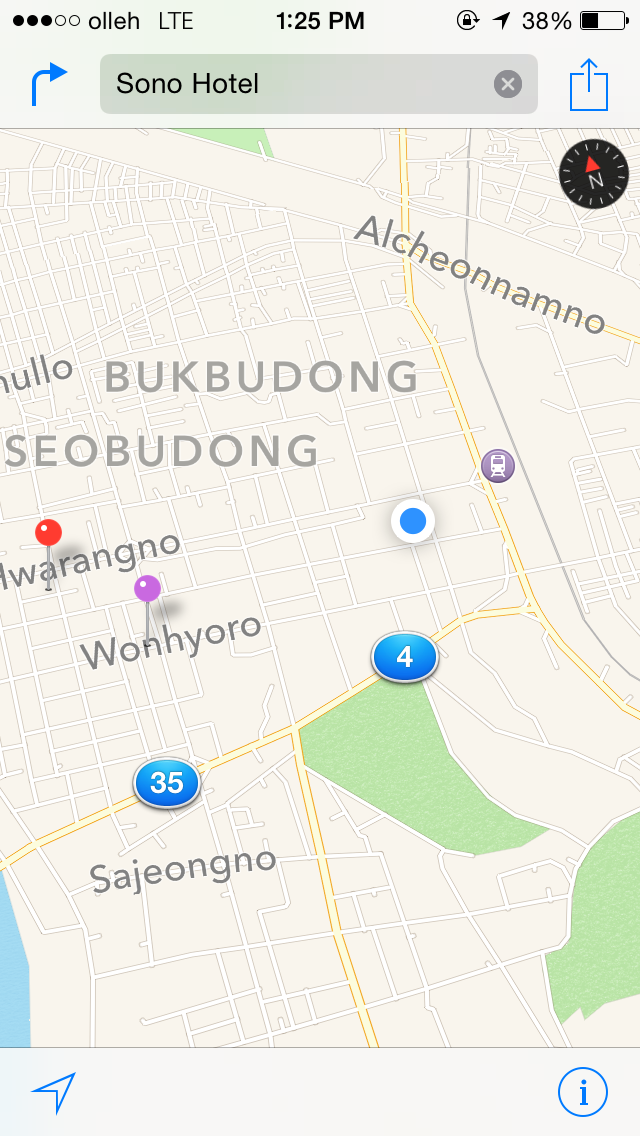
Task: Open the map info options
Action: click(582, 1093)
